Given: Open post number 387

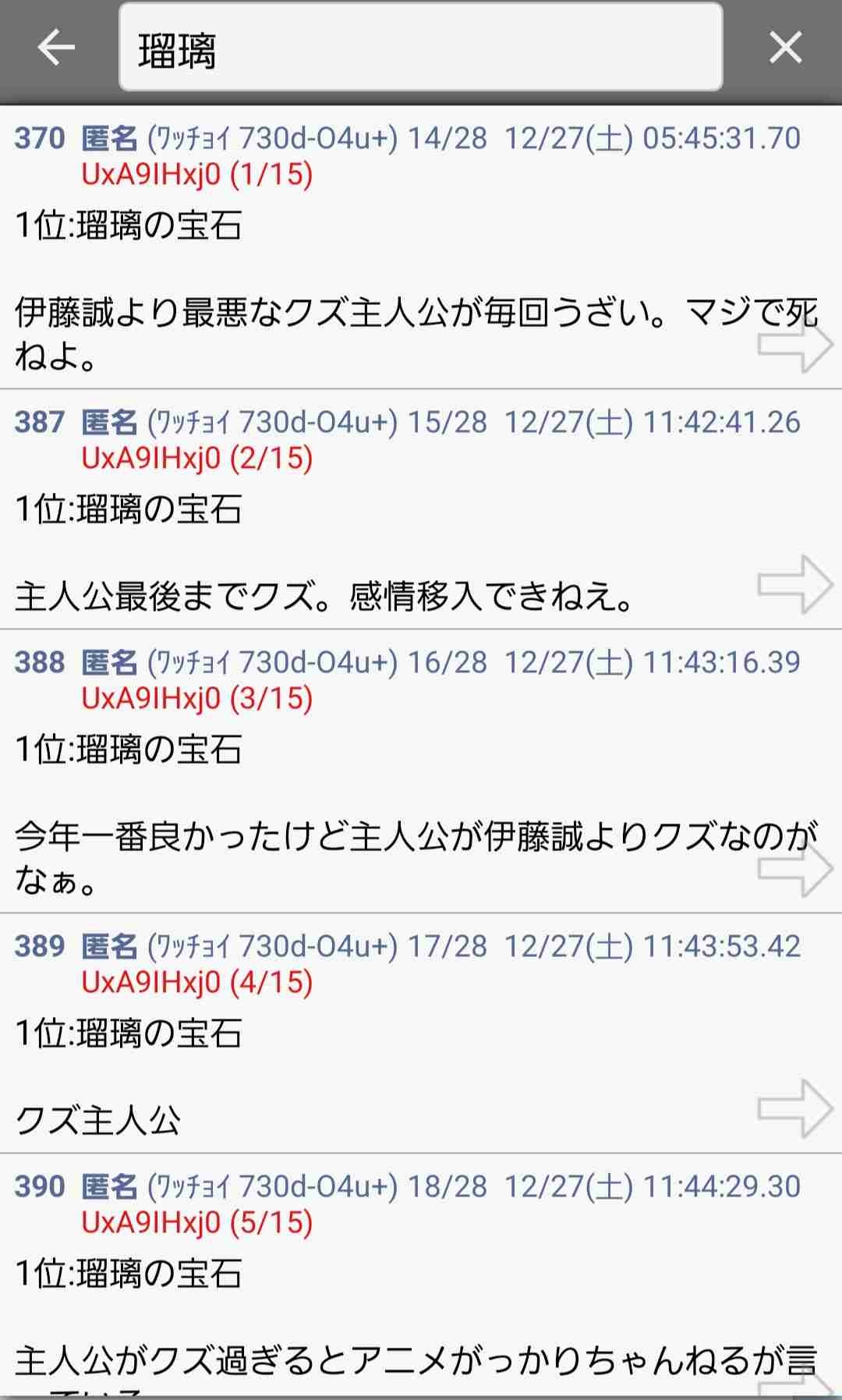Looking at the screenshot, I should (x=40, y=423).
